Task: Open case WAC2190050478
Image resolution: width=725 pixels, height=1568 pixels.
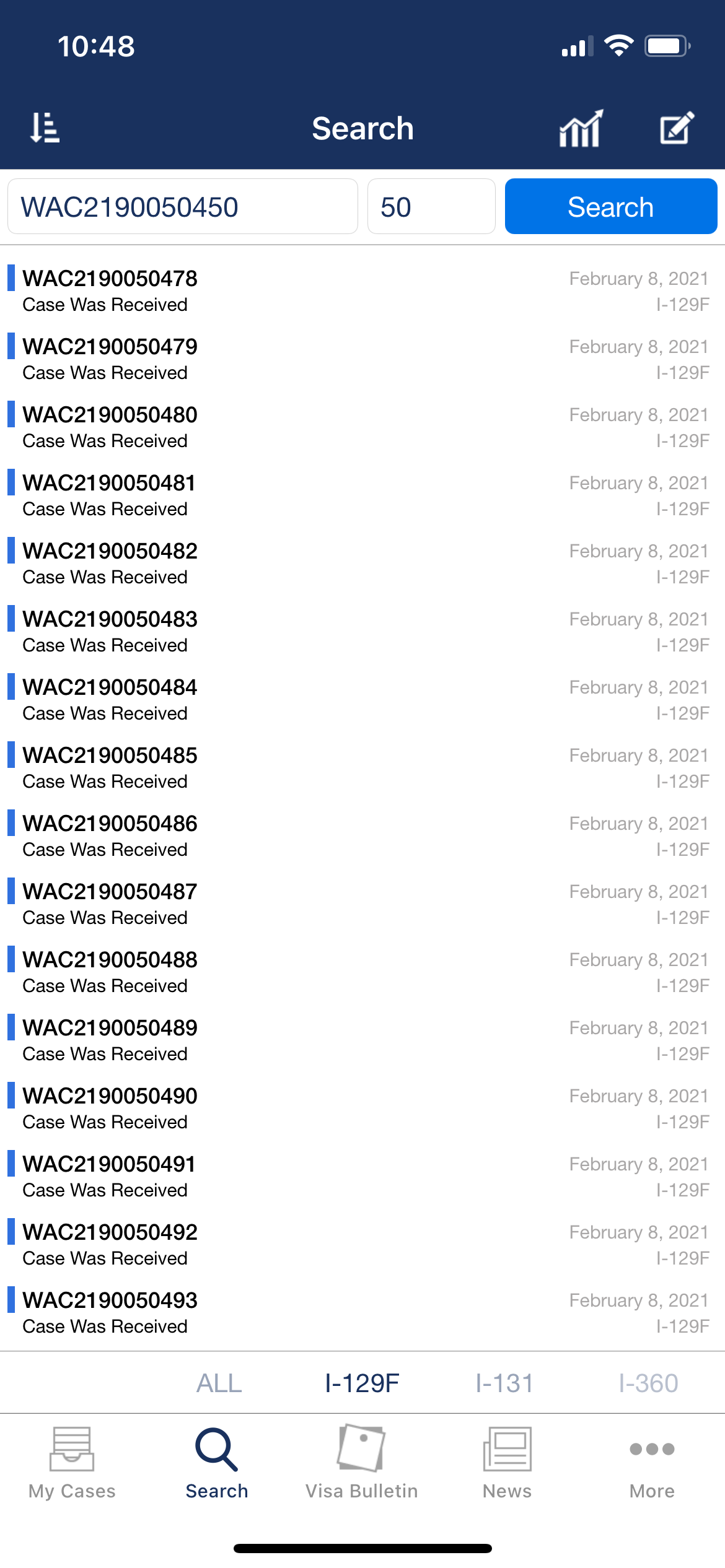Action: click(x=362, y=291)
